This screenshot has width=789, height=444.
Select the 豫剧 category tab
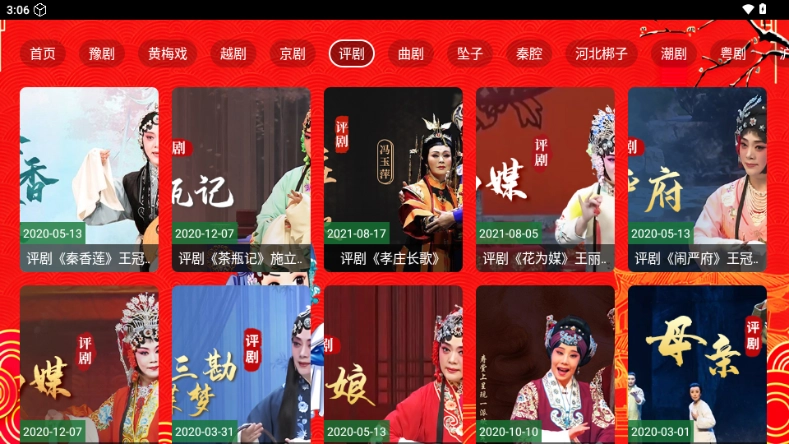(101, 54)
